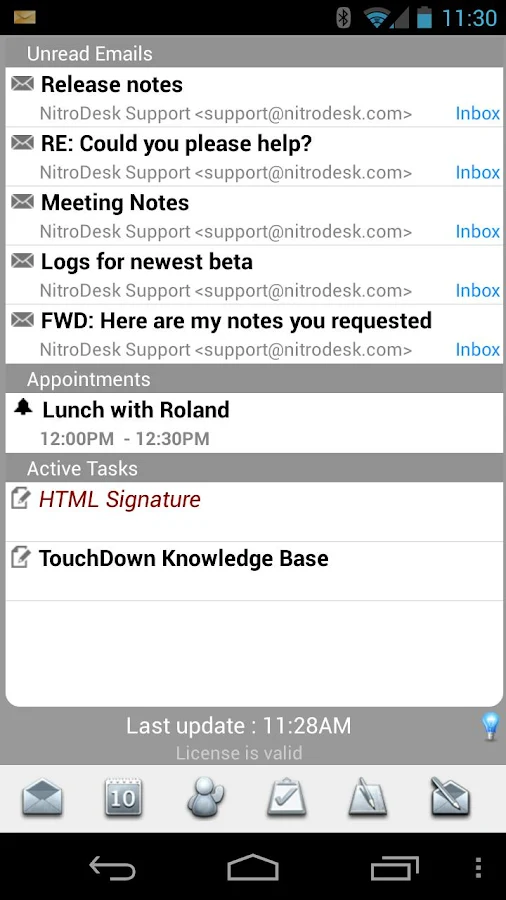
Task: Go back with the system back button
Action: [112, 868]
